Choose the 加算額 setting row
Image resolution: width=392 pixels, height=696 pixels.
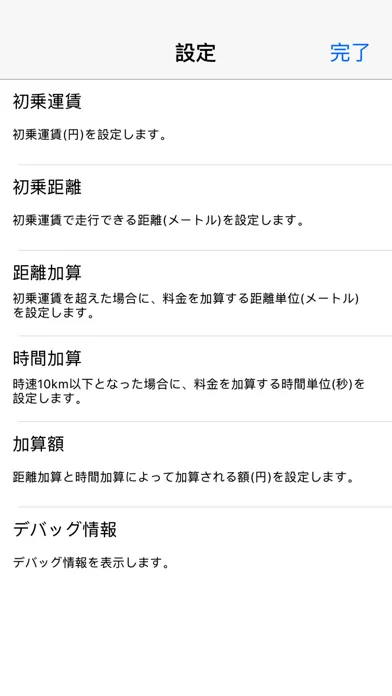[x=196, y=464]
